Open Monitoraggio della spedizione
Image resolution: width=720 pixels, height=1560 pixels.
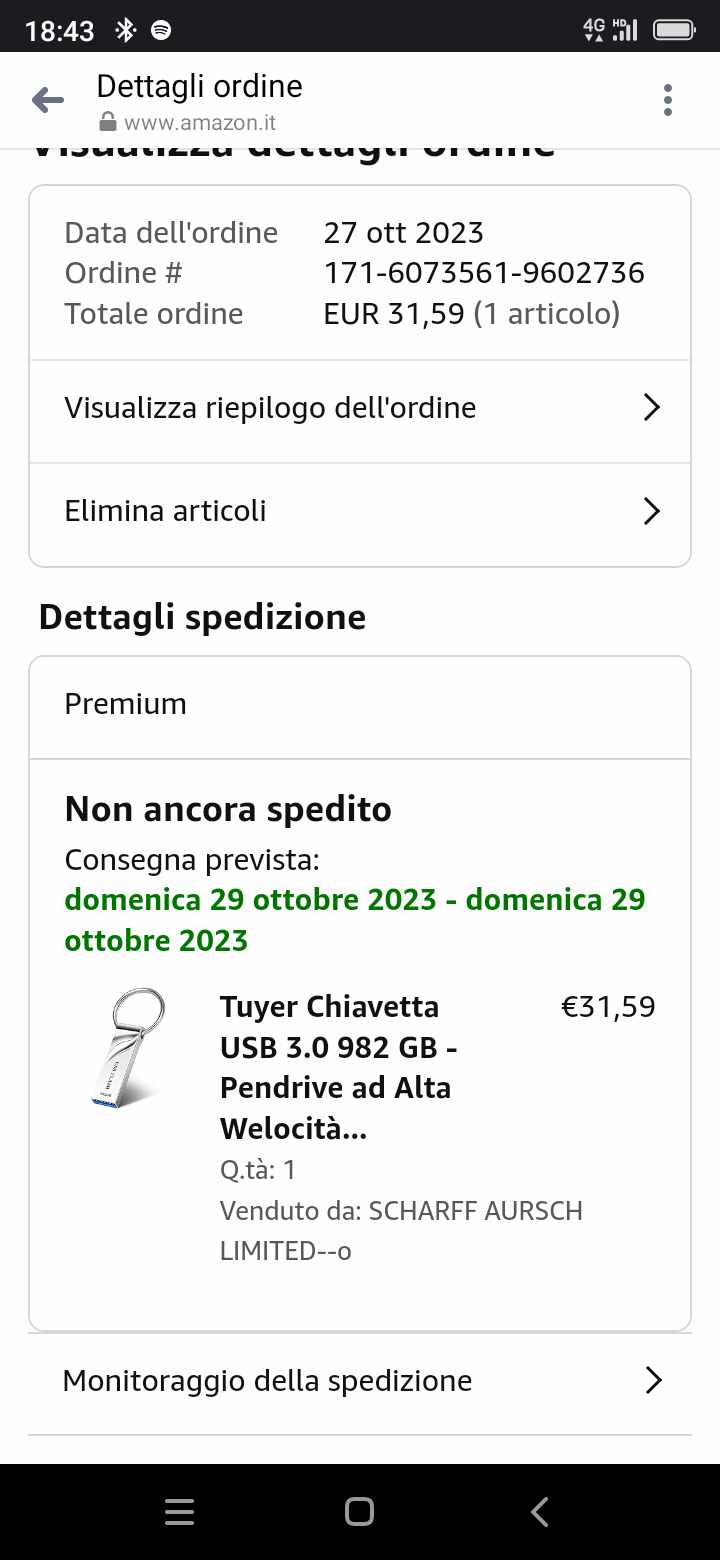click(x=360, y=1381)
